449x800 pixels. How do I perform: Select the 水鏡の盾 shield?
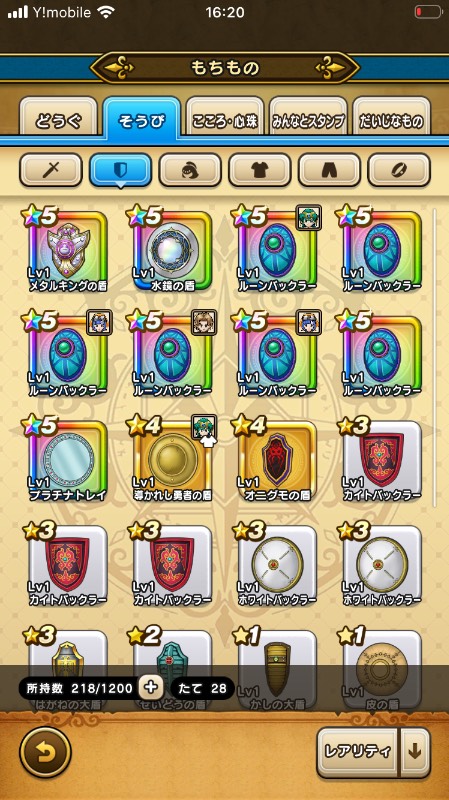(172, 250)
